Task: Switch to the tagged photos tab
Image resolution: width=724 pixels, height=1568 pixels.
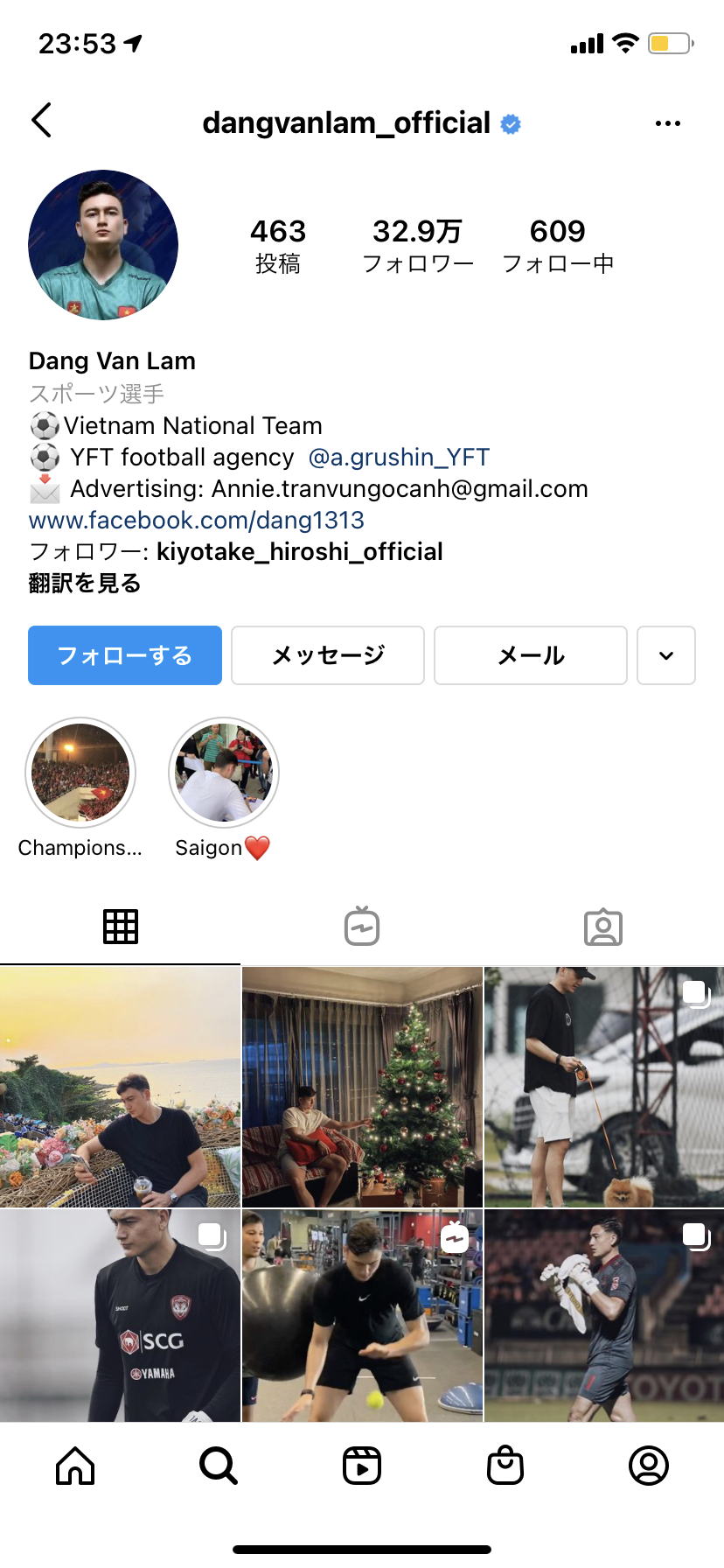Action: (x=603, y=927)
